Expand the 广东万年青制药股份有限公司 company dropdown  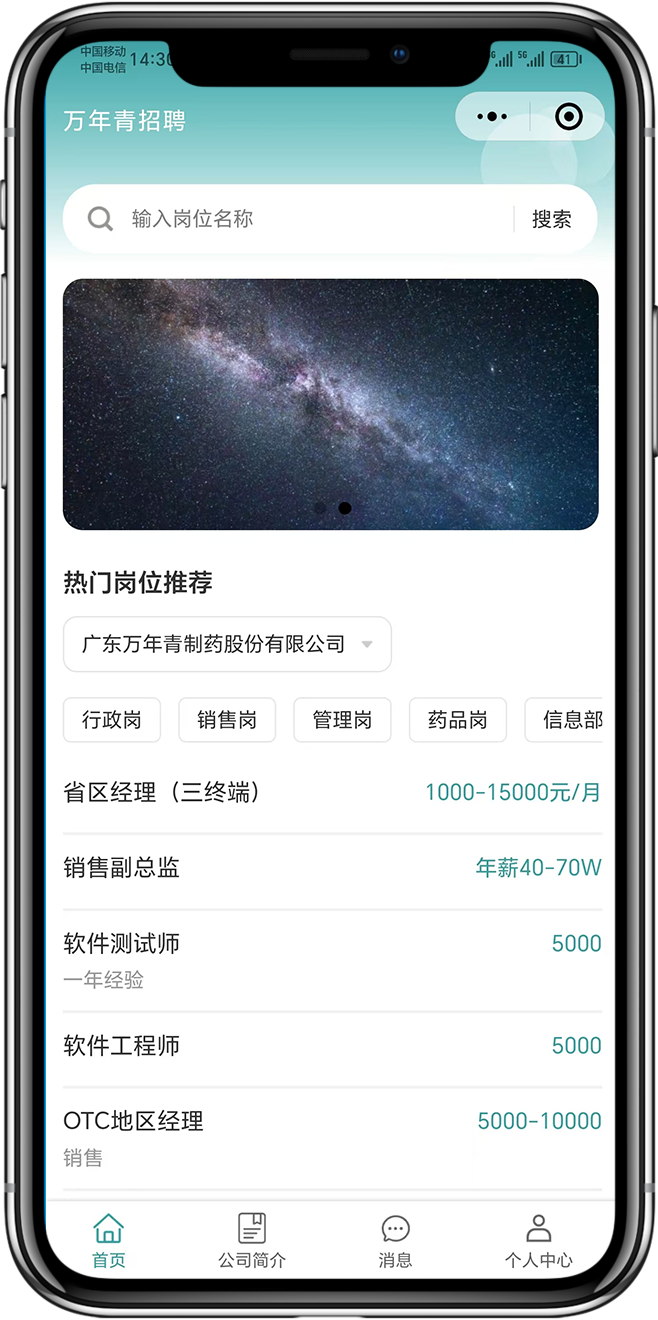click(227, 644)
